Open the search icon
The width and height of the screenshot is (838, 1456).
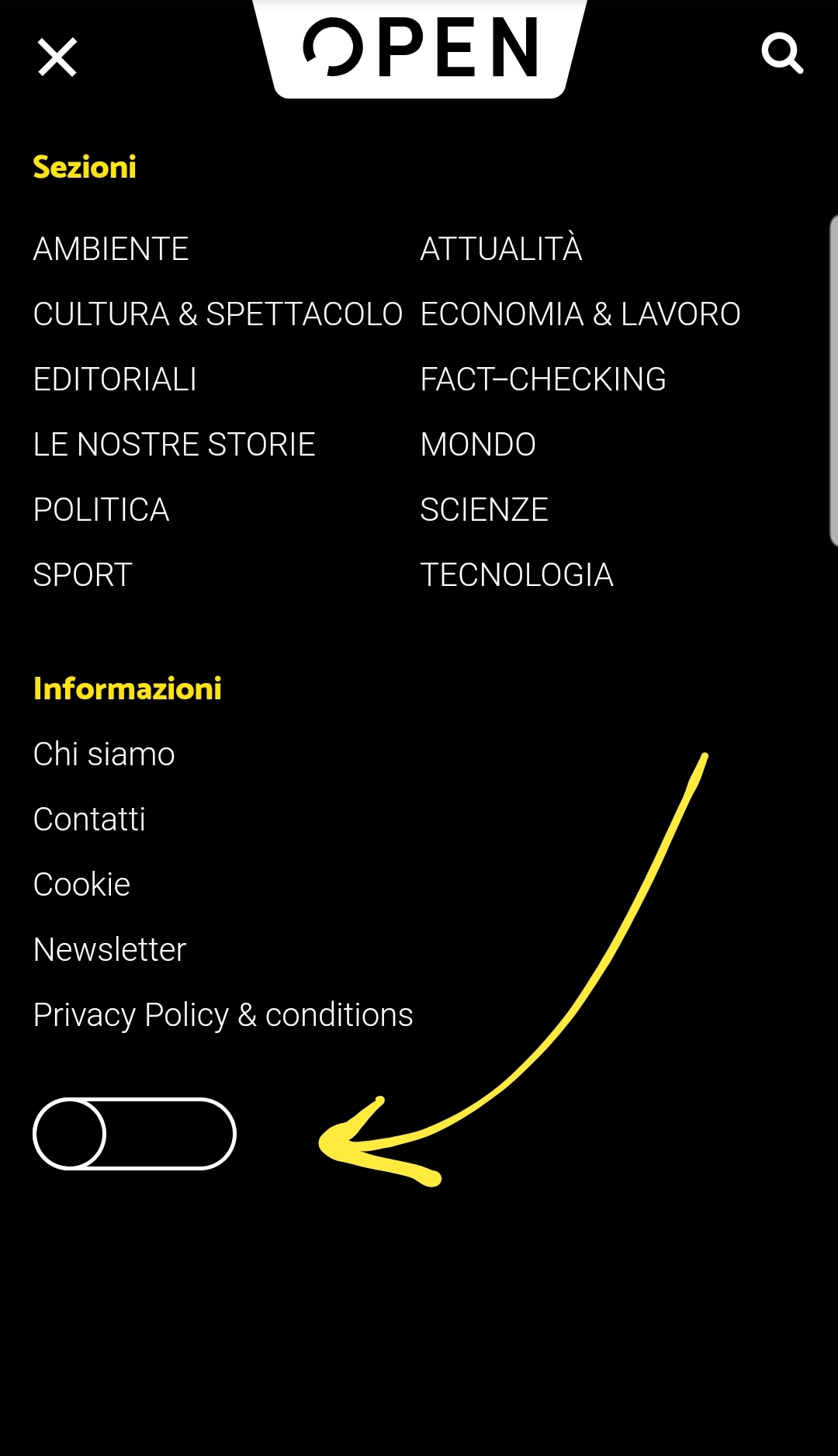tap(781, 54)
